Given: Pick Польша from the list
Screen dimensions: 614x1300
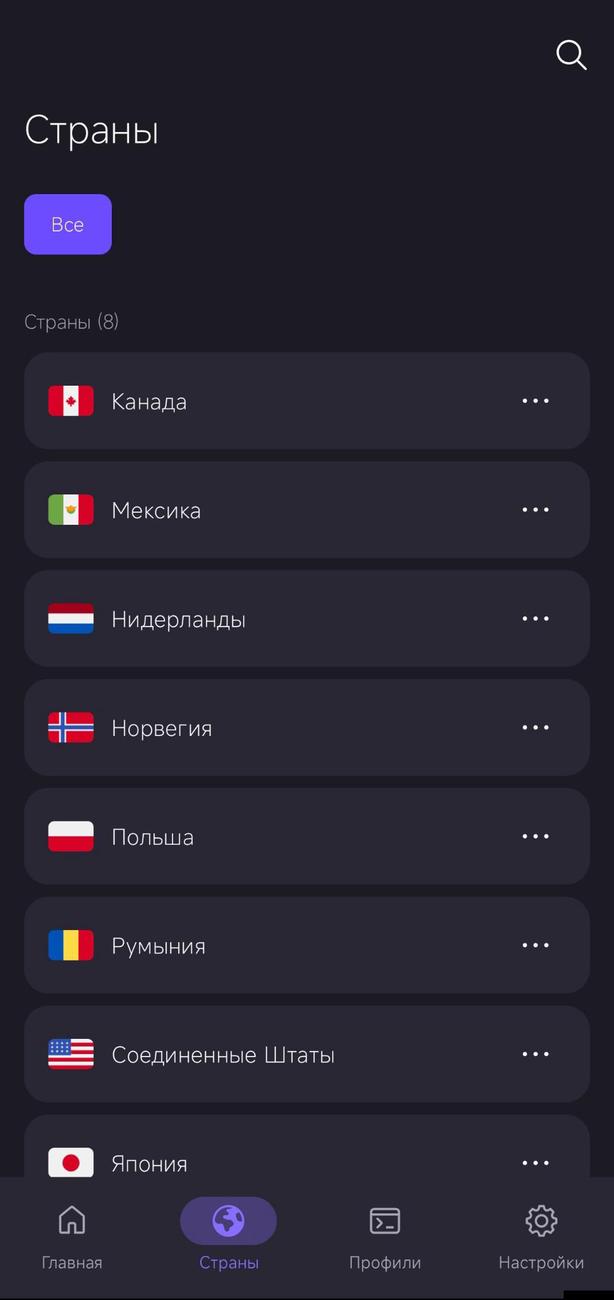Looking at the screenshot, I should [250, 837].
